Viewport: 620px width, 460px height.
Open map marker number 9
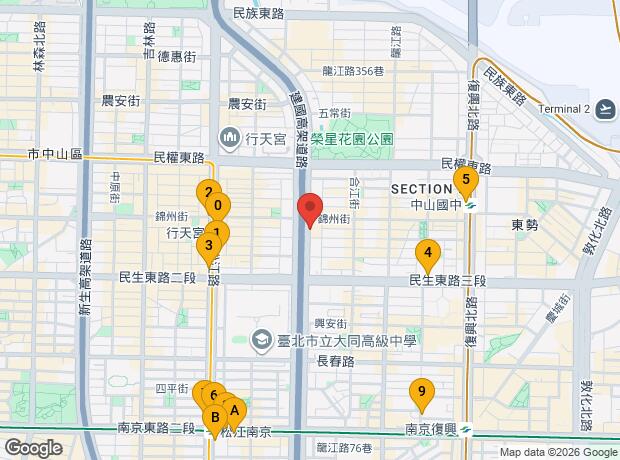tap(422, 391)
